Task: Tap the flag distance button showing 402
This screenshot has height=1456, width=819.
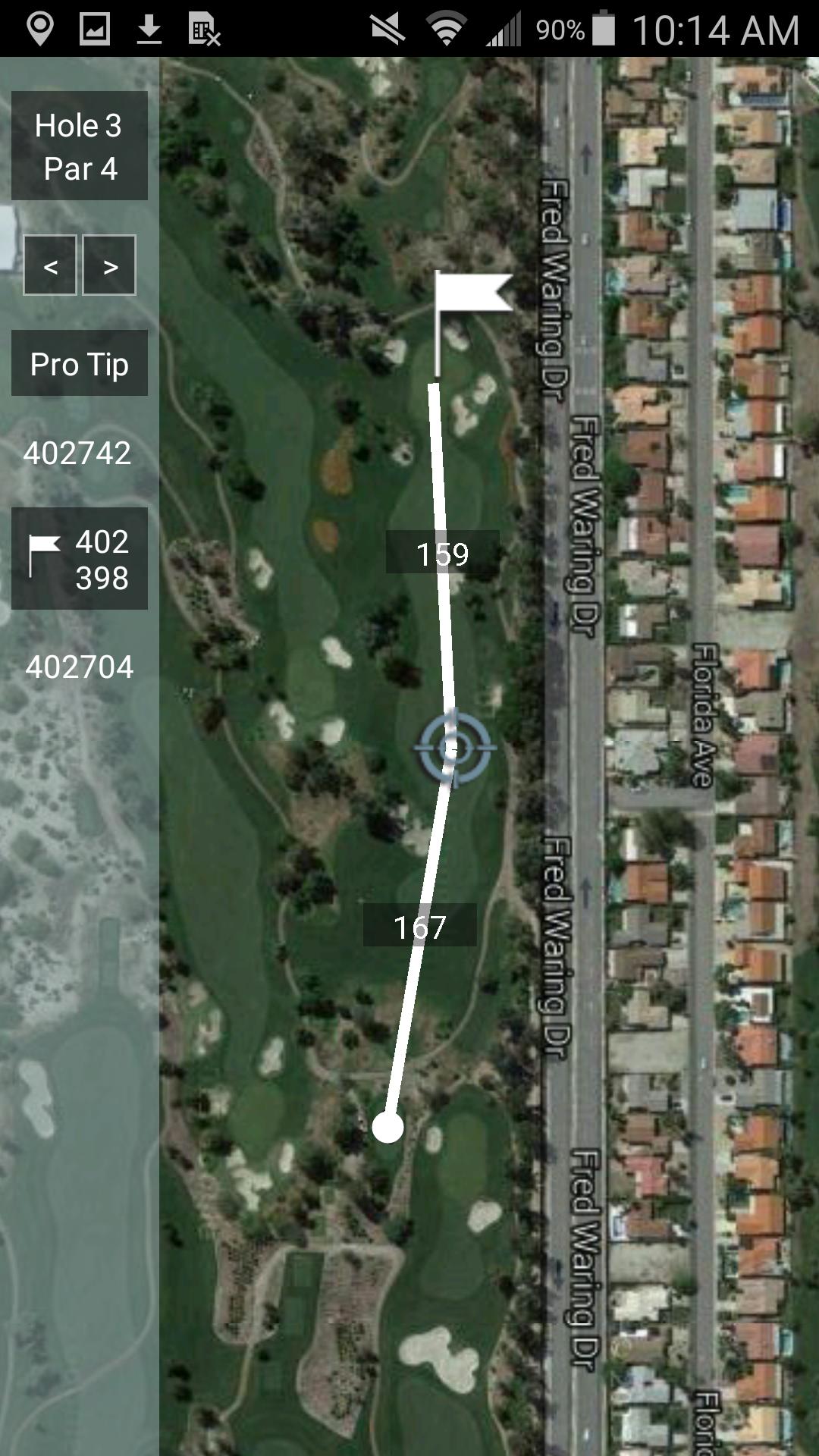Action: pos(80,559)
